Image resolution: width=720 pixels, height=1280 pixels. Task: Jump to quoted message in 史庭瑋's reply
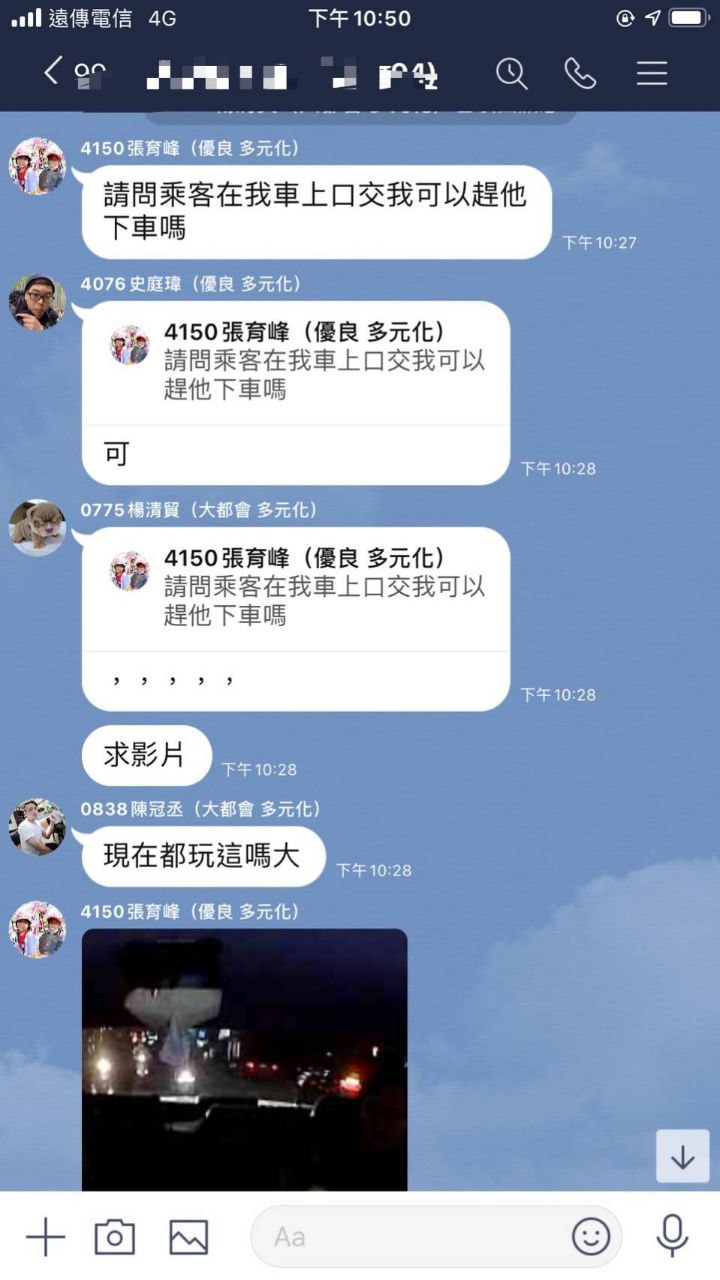296,361
